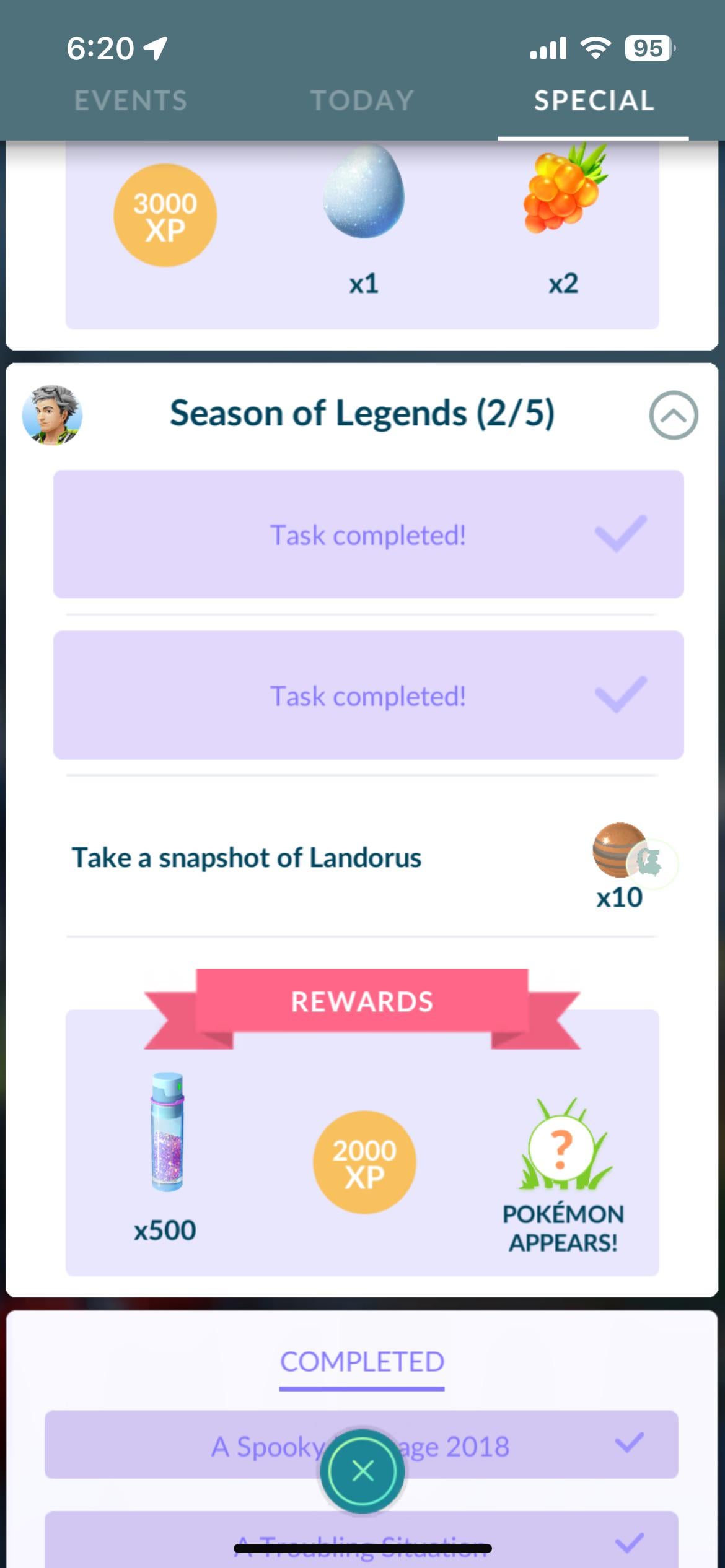The image size is (725, 1568).
Task: Switch to the Today tab
Action: pos(362,100)
